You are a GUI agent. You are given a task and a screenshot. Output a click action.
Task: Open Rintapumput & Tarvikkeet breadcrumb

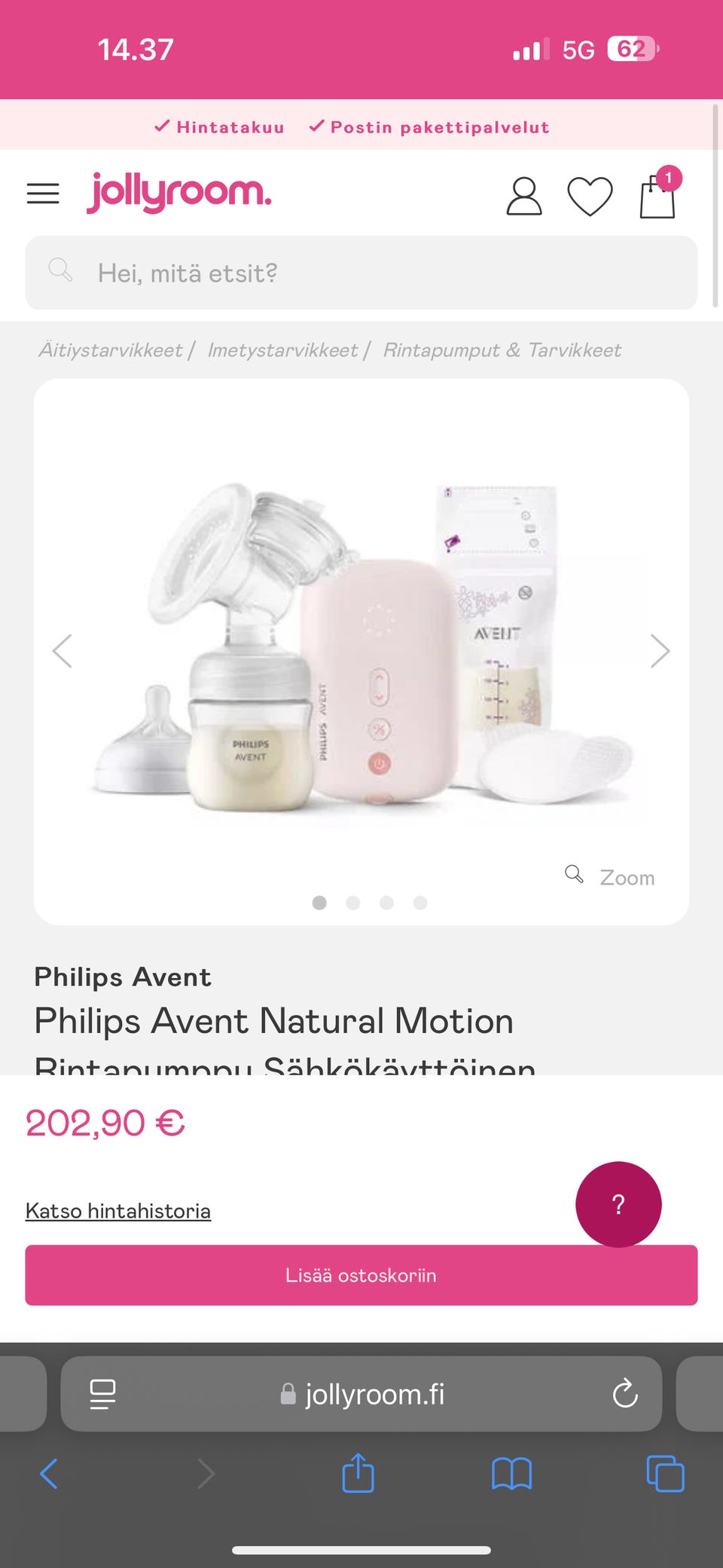[x=502, y=350]
